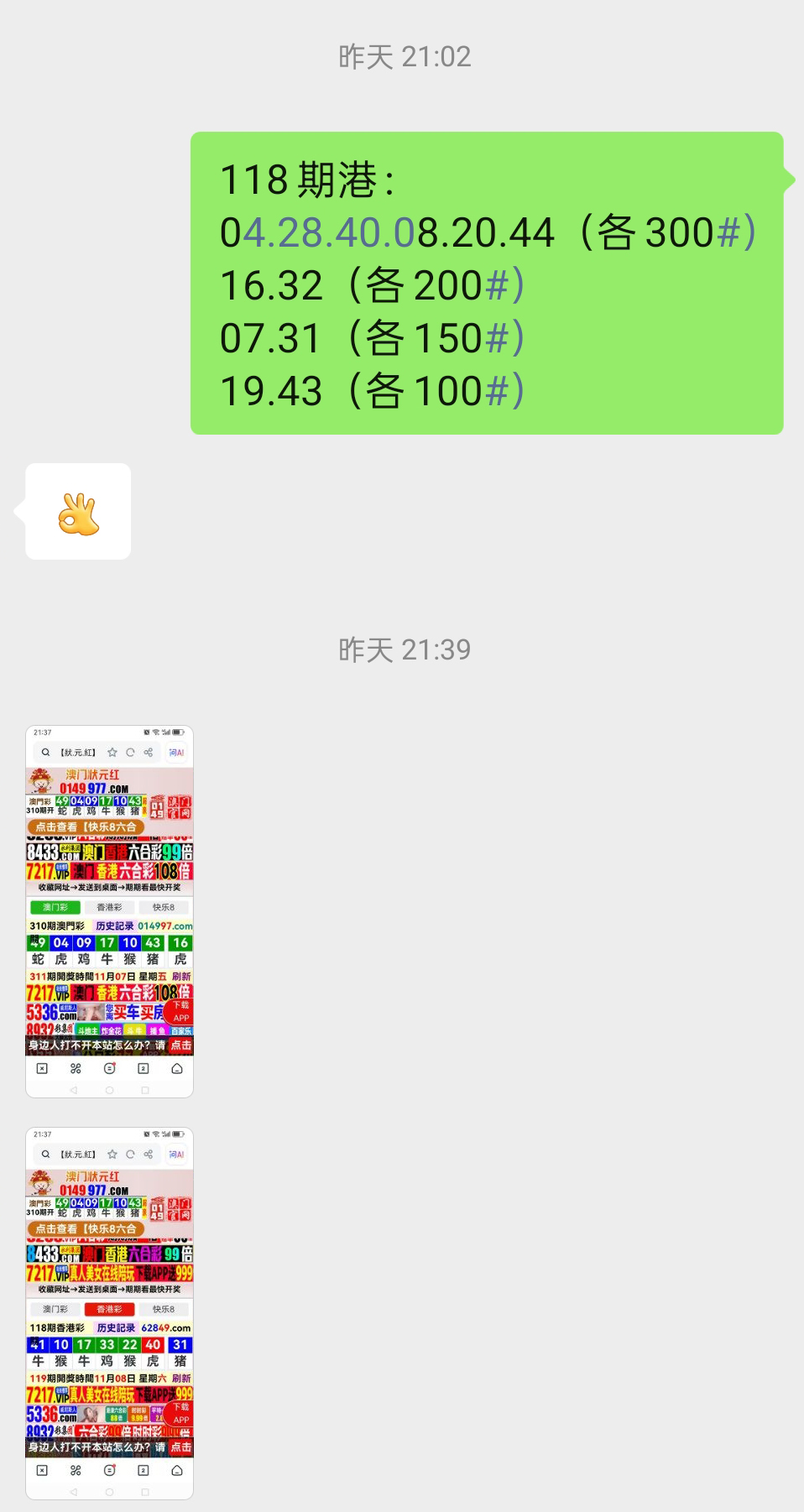Tap the four-dot menu icon in the bottom bar
The width and height of the screenshot is (804, 1512).
[76, 1068]
